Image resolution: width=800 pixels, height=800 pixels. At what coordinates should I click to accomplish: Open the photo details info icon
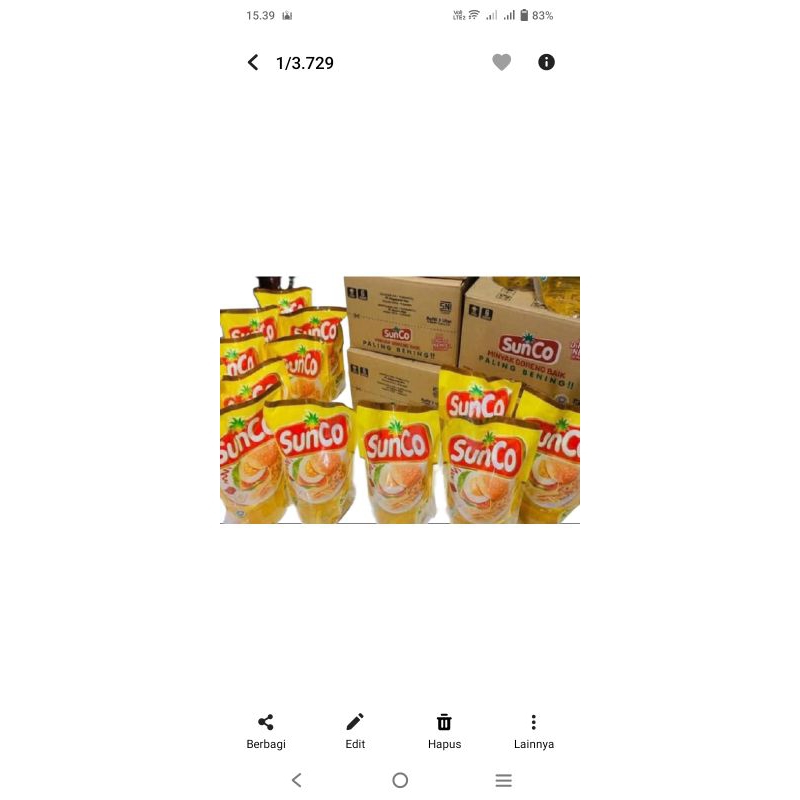[546, 62]
